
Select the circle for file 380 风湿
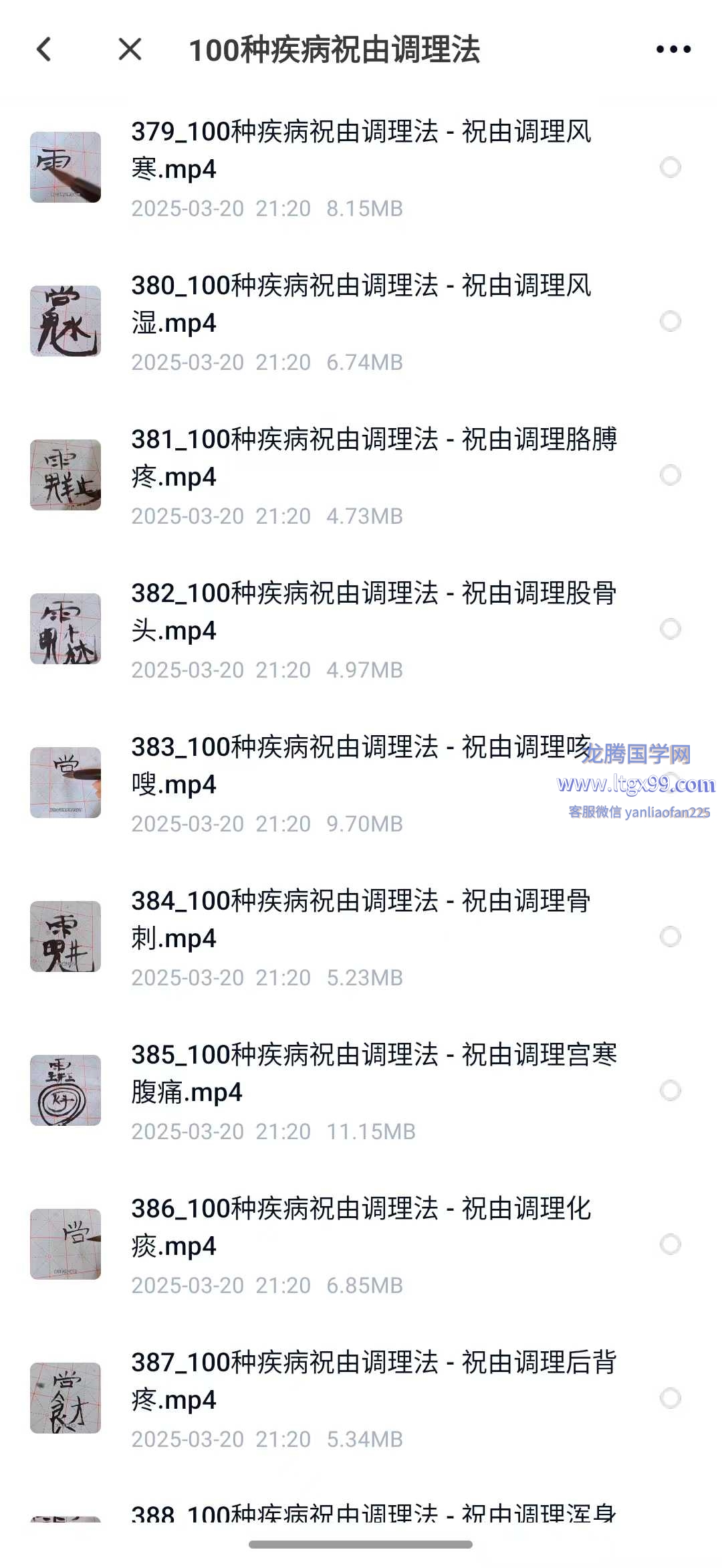coord(670,321)
